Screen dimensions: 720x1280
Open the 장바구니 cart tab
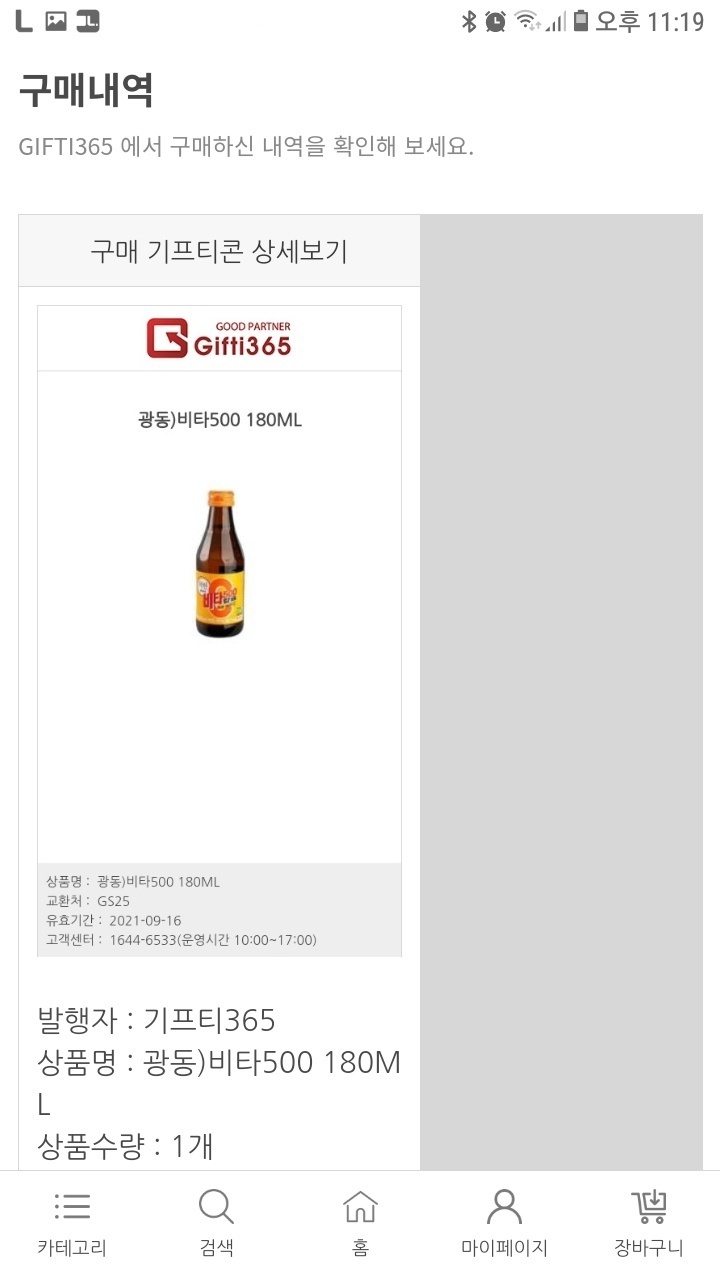(x=648, y=1223)
